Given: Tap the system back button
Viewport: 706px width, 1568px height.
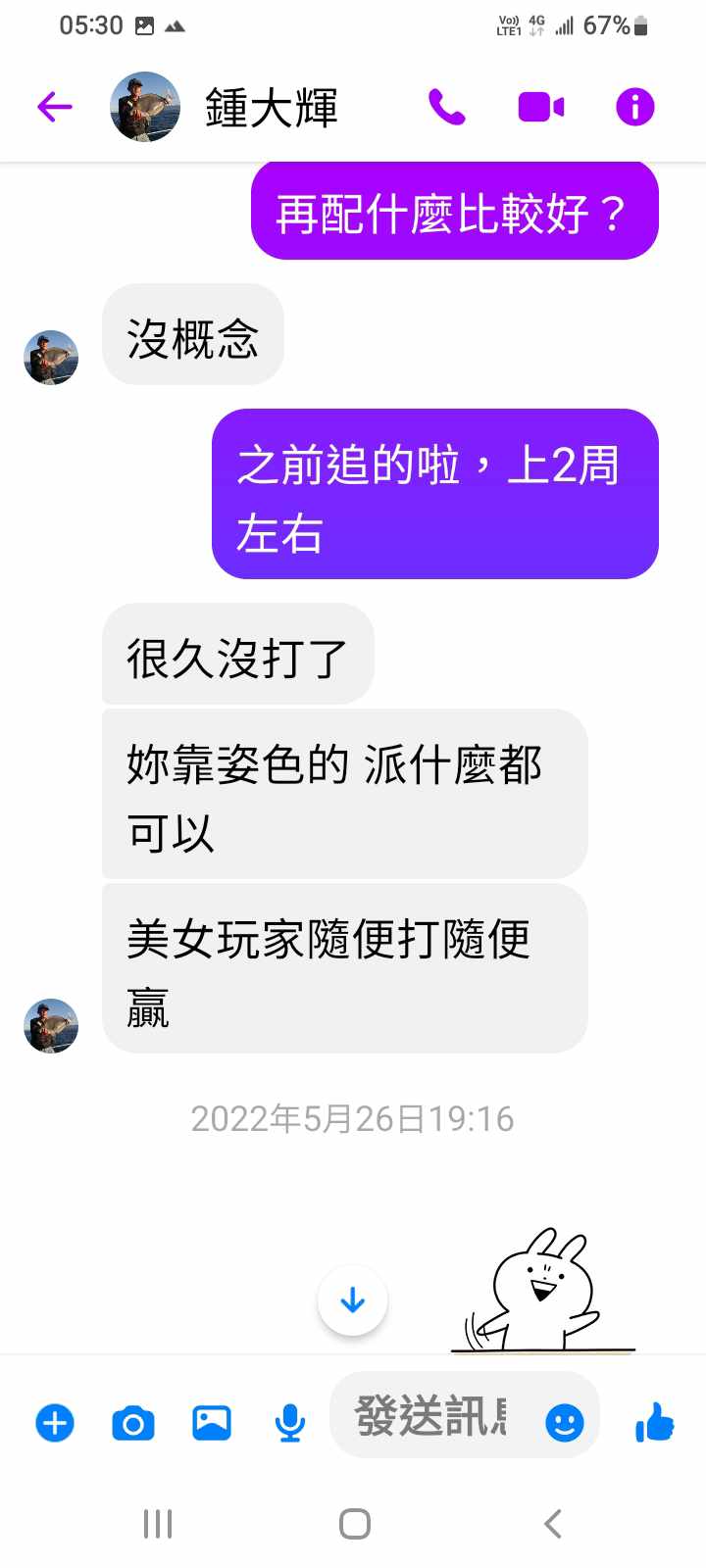Looking at the screenshot, I should coord(552,1524).
